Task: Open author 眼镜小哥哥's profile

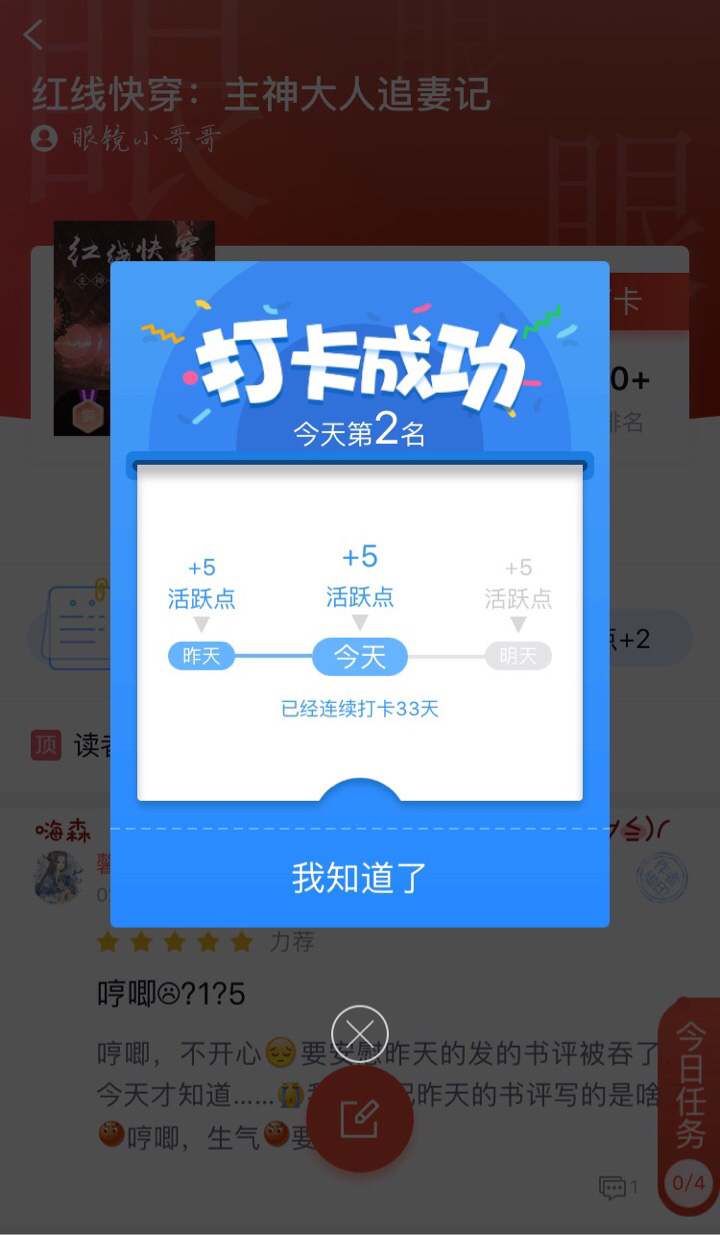Action: [126, 138]
